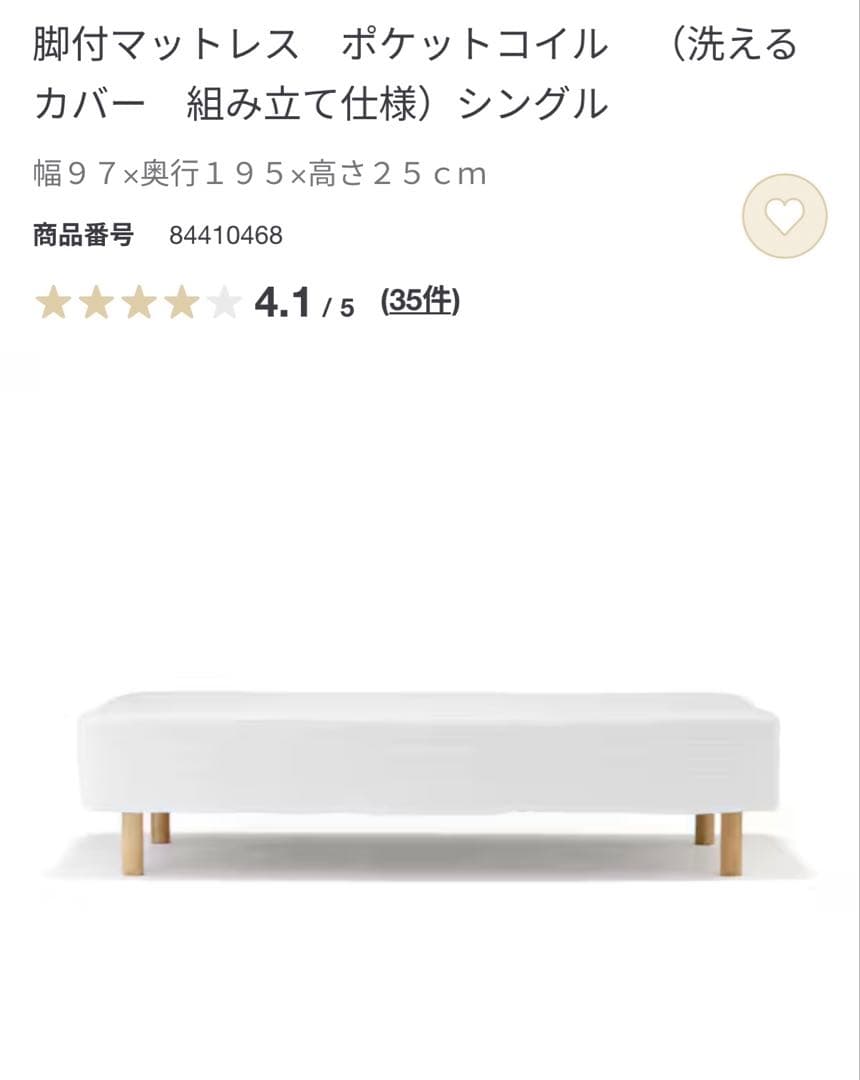Click the 4.1 rating score
This screenshot has width=860, height=1080.
pyautogui.click(x=280, y=300)
